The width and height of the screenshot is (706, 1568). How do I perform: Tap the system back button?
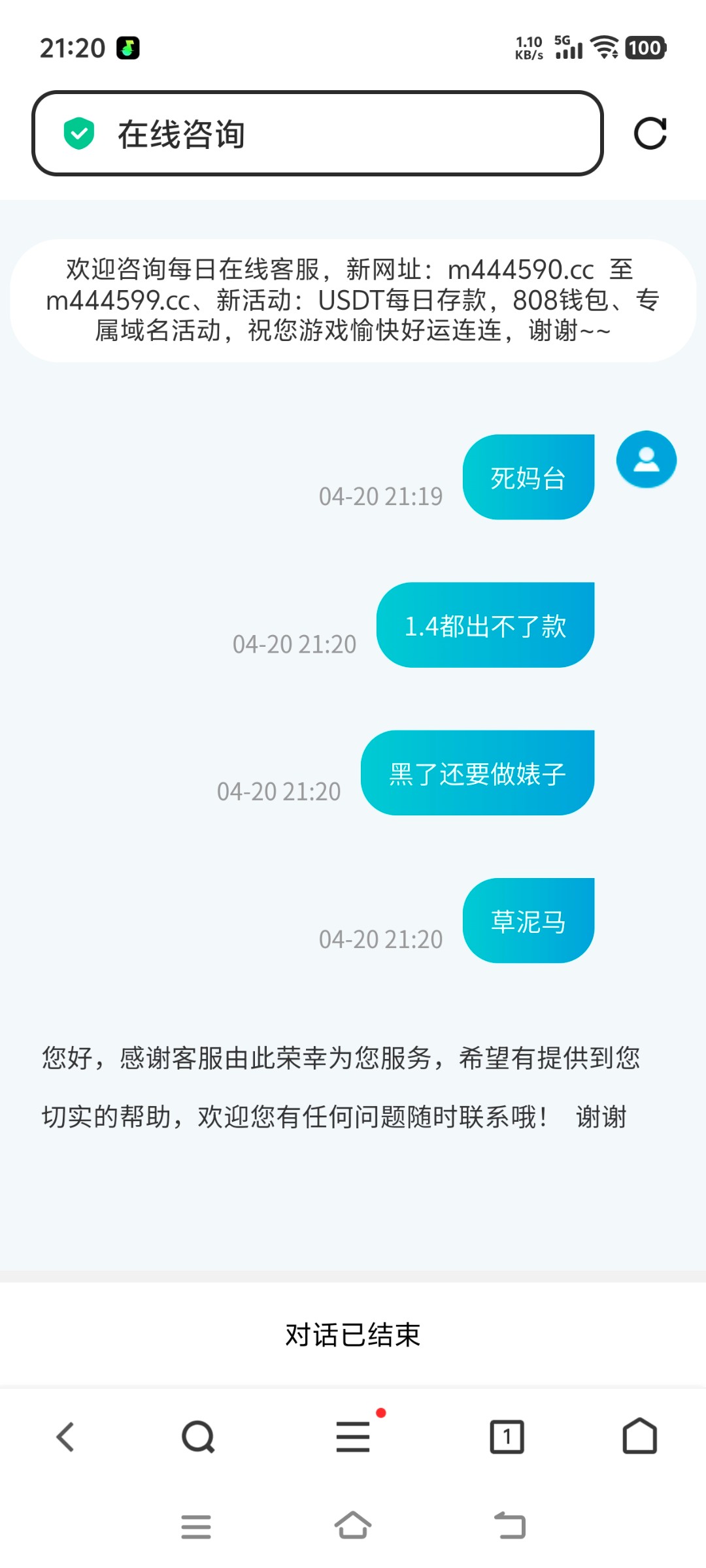click(x=511, y=1526)
